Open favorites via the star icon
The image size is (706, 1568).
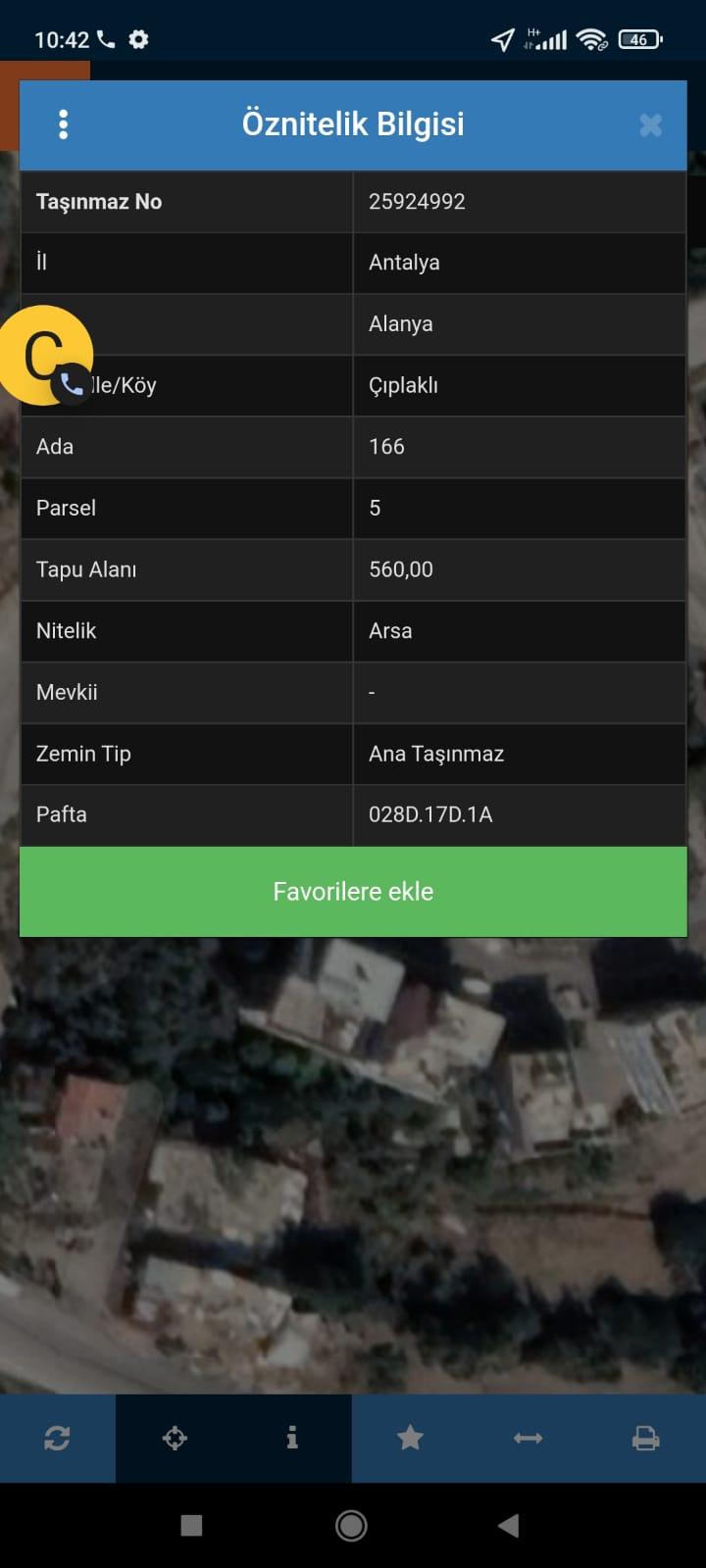(410, 1438)
